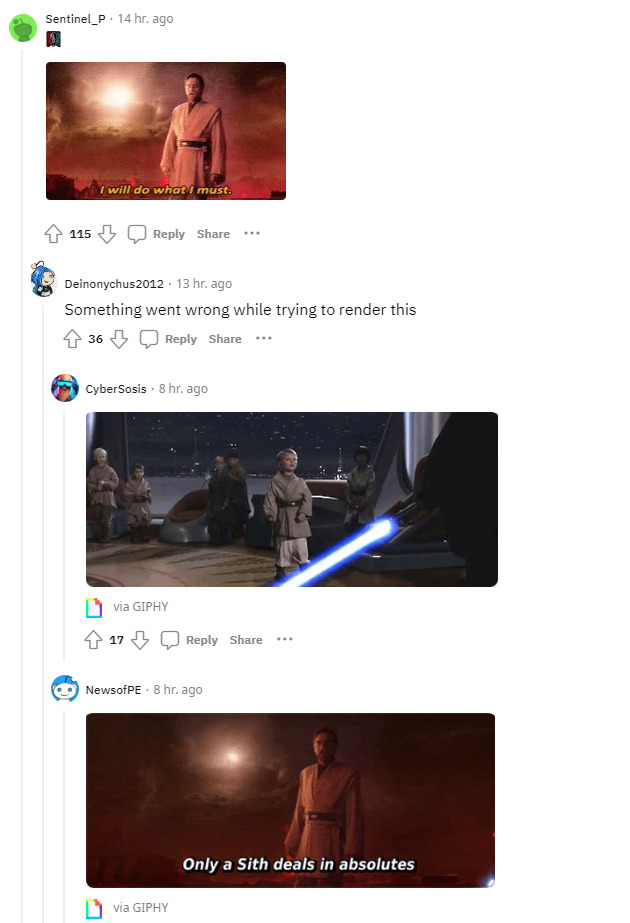Screen dimensions: 630x923
Task: Open more options on Deinonychus2012's comment
Action: [x=264, y=339]
